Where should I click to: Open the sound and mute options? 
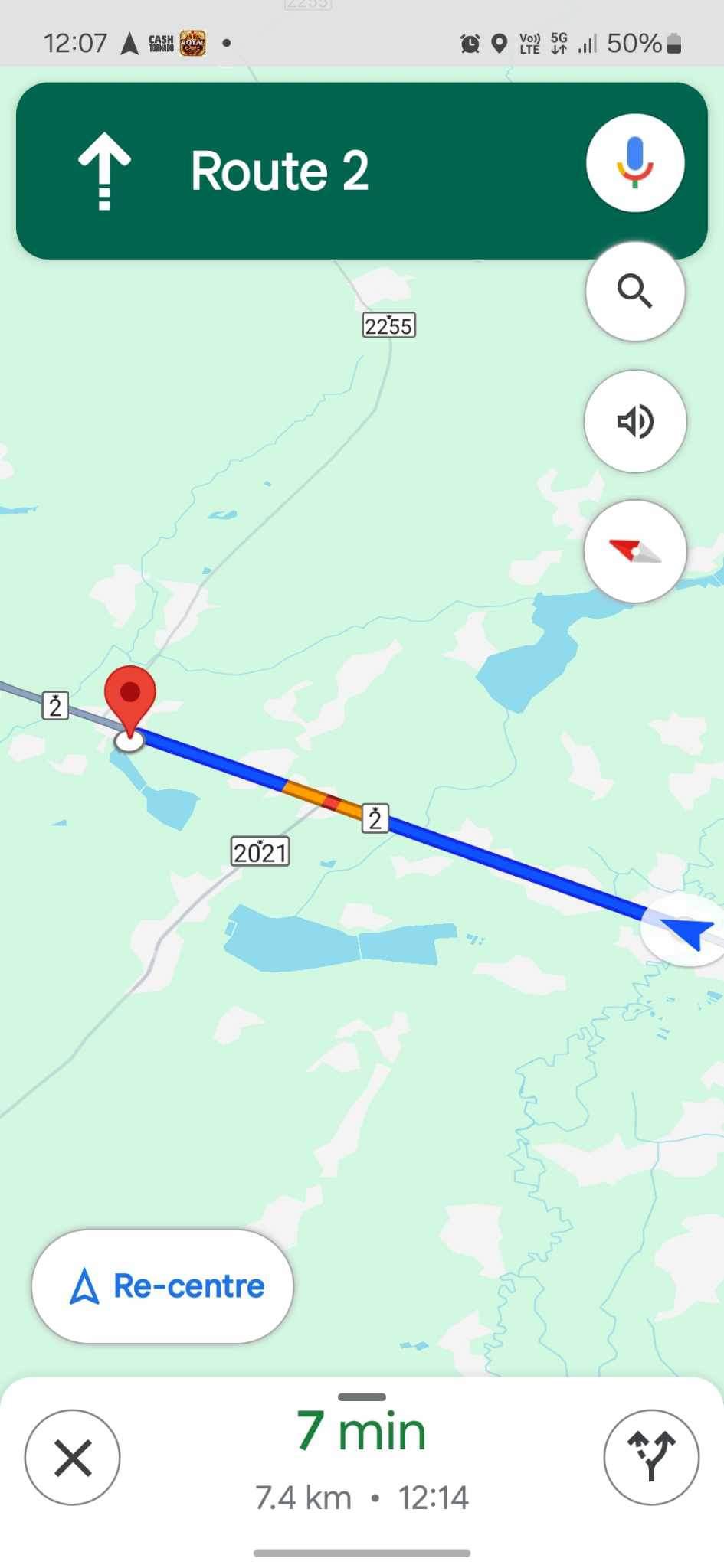coord(634,421)
